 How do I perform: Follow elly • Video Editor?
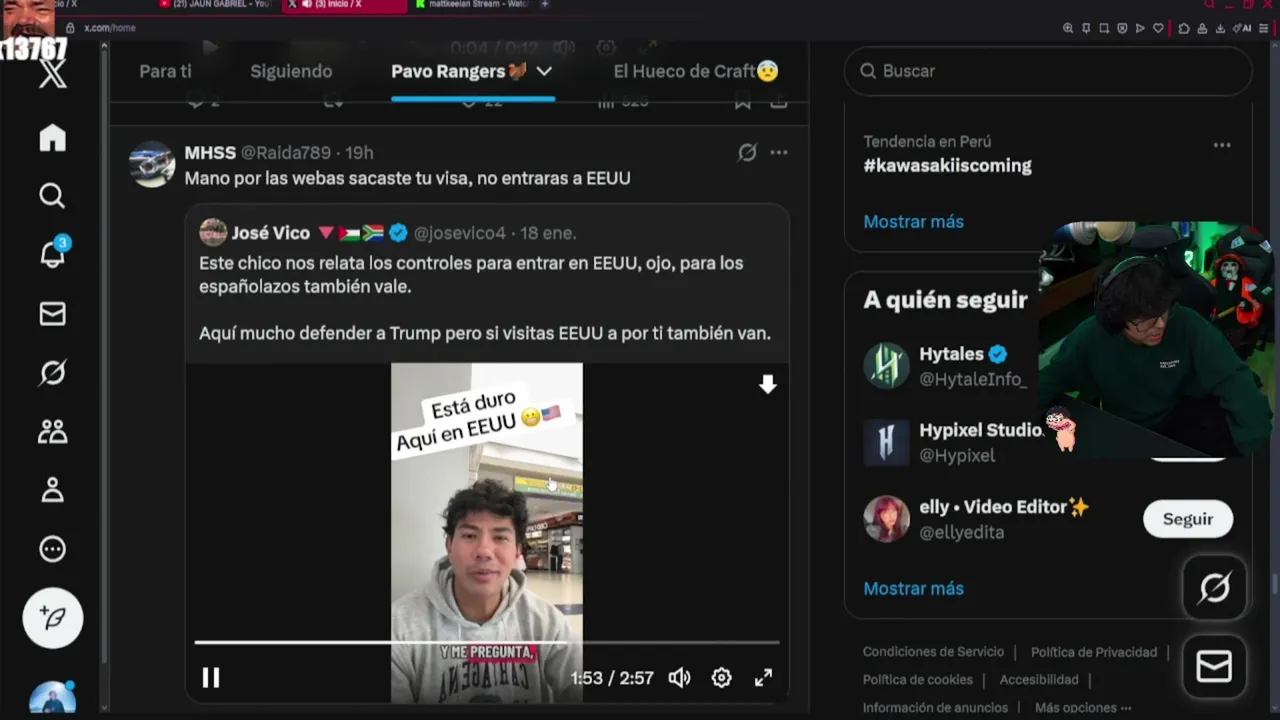pos(1187,519)
